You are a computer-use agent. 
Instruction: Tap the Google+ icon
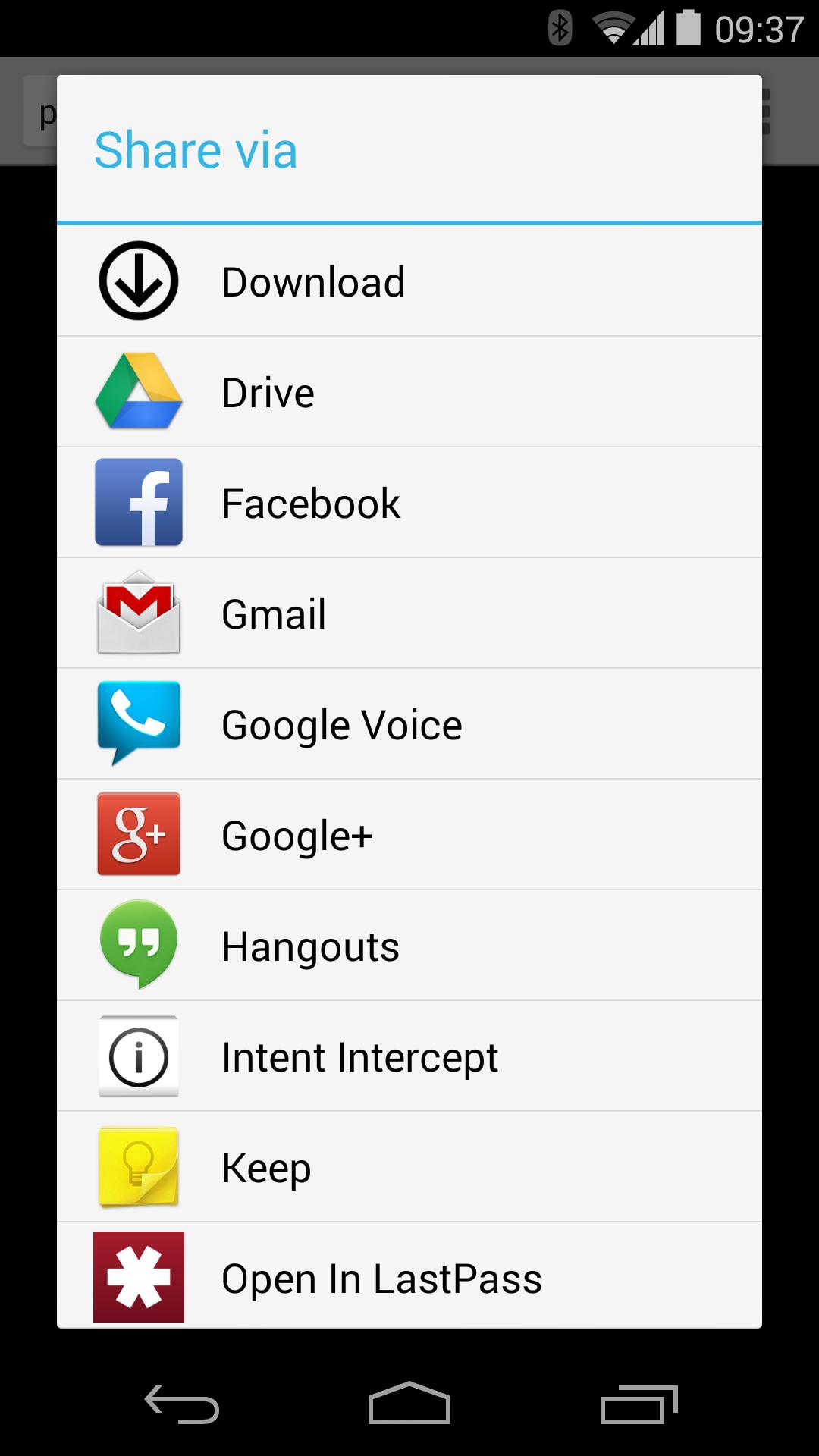pos(138,834)
